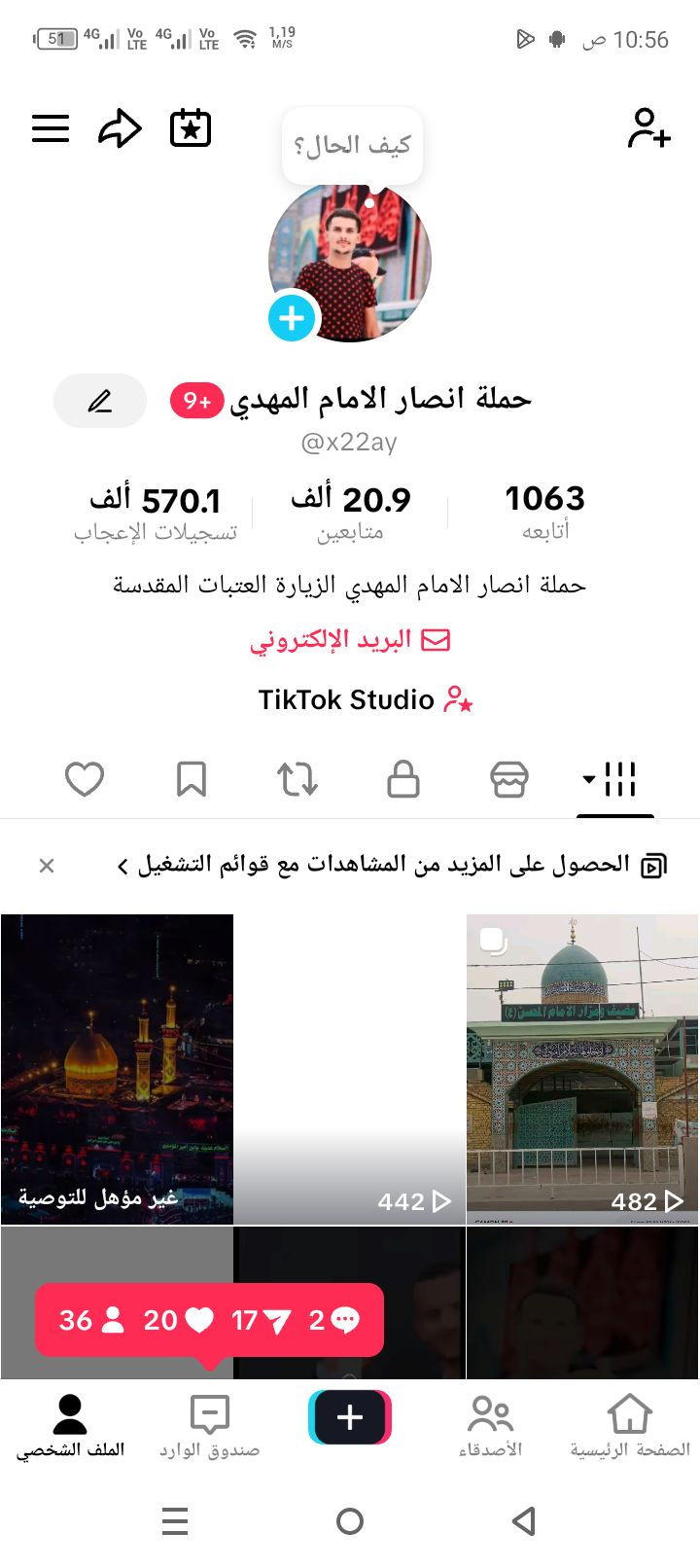
Task: Switch to the liked videos heart tab
Action: point(85,779)
